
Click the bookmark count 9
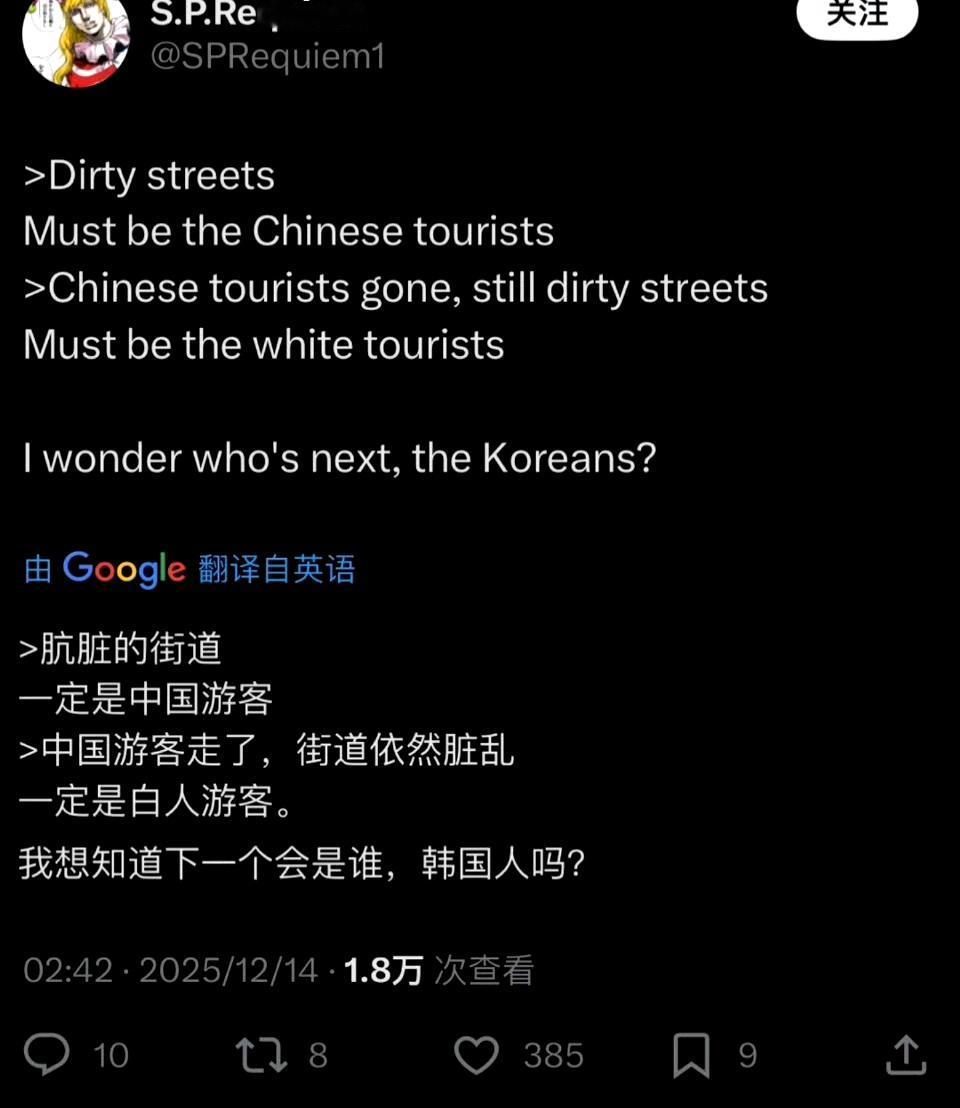coord(745,1055)
